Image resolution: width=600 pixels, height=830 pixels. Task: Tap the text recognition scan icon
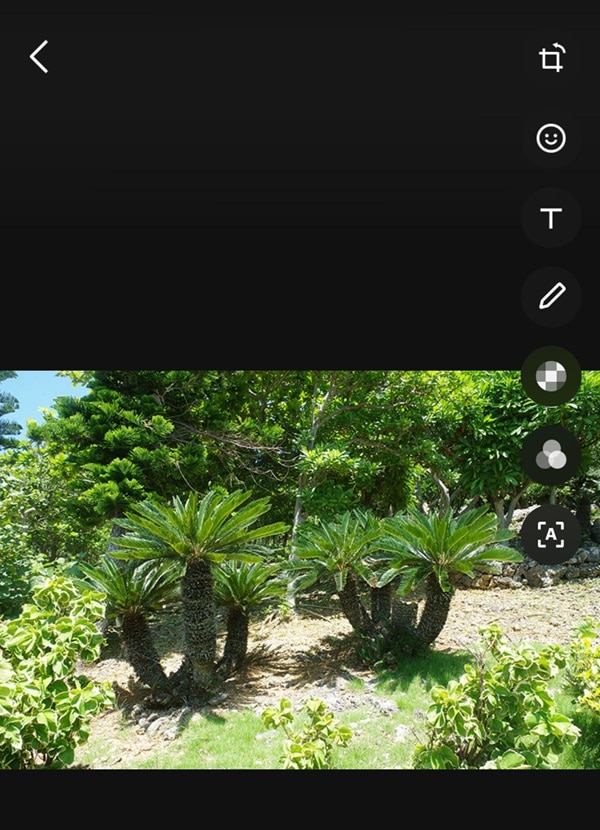click(551, 535)
